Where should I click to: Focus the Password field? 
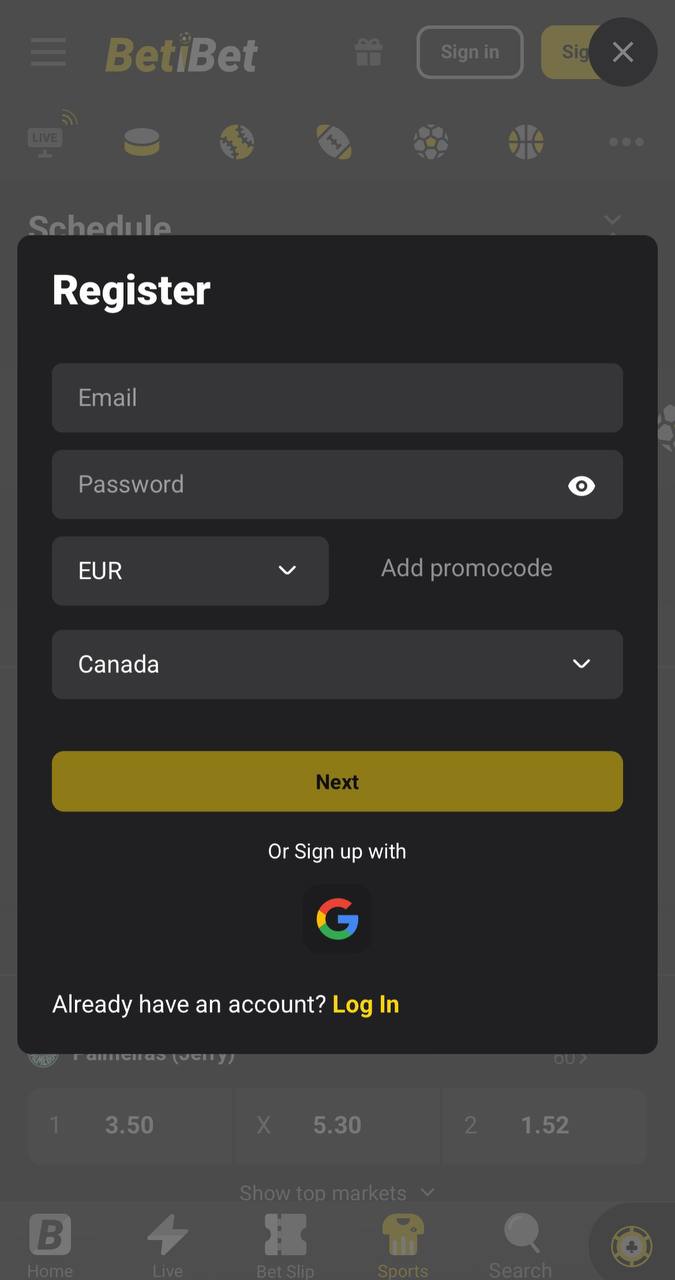tap(337, 485)
